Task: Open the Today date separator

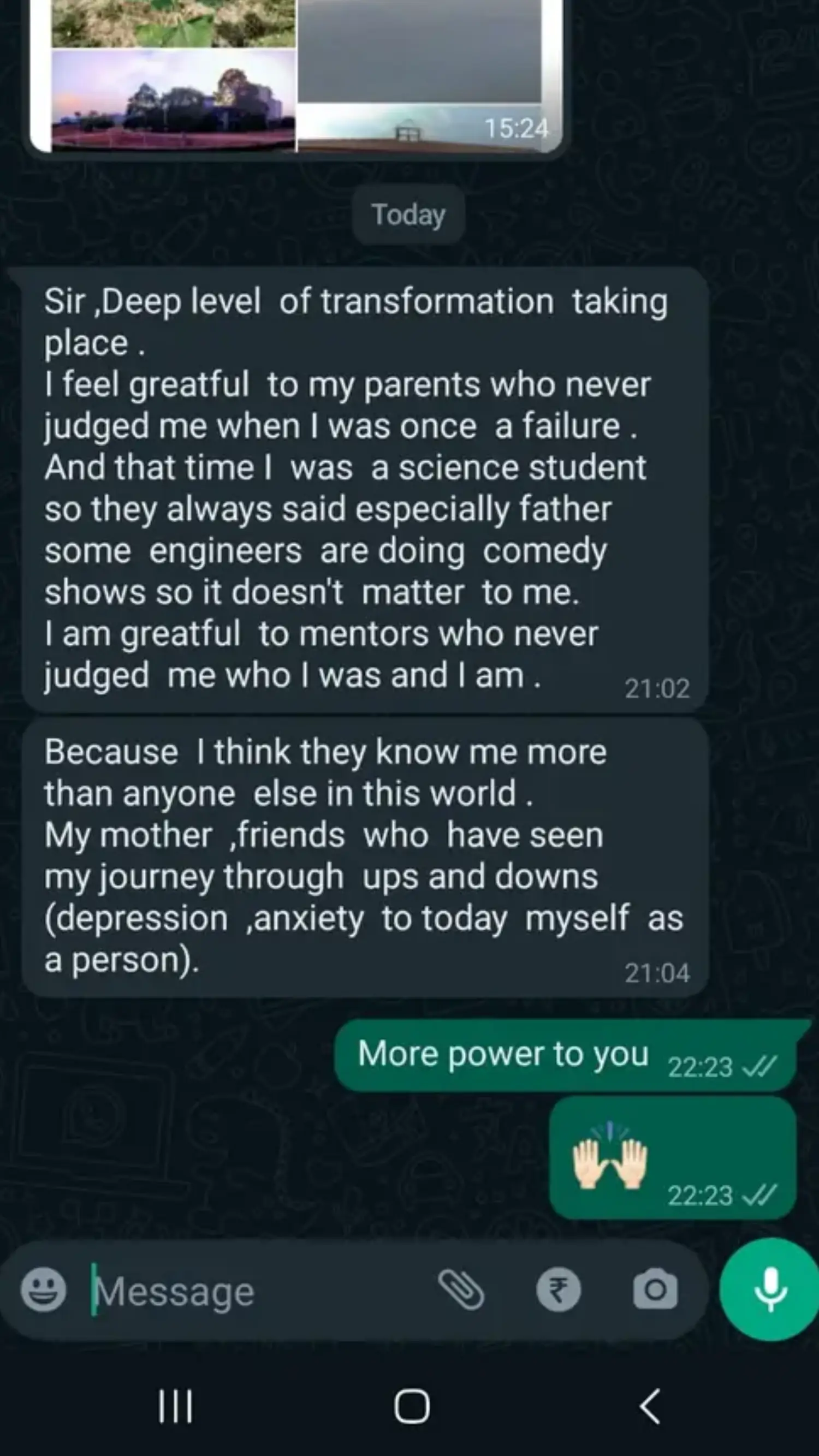Action: [408, 215]
